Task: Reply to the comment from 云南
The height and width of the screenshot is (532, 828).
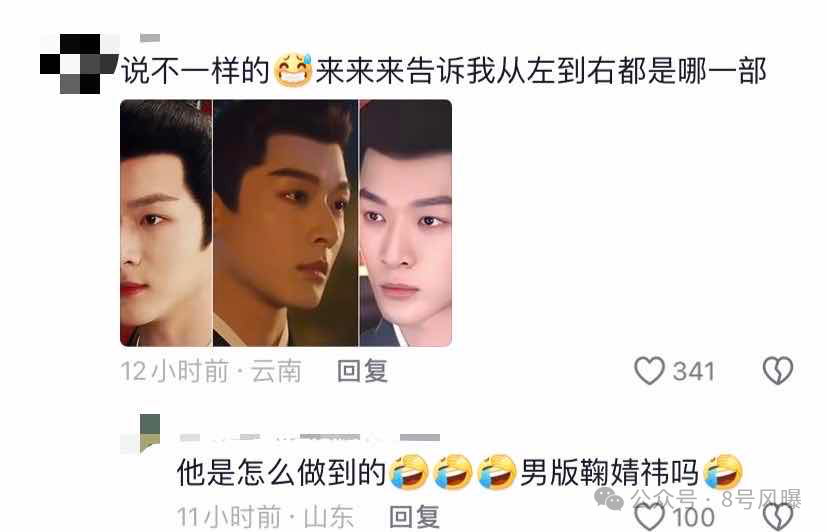Action: 362,371
